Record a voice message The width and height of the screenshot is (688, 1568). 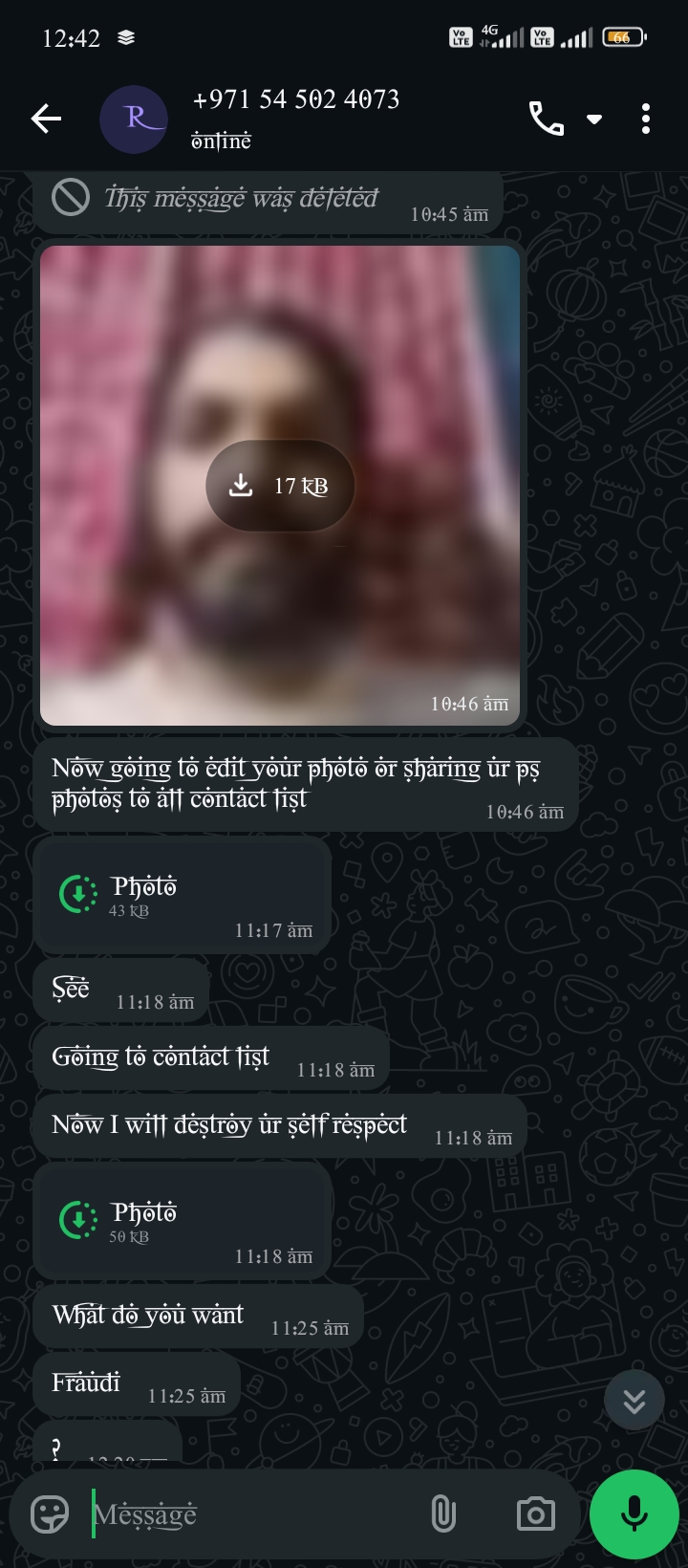click(x=634, y=1514)
